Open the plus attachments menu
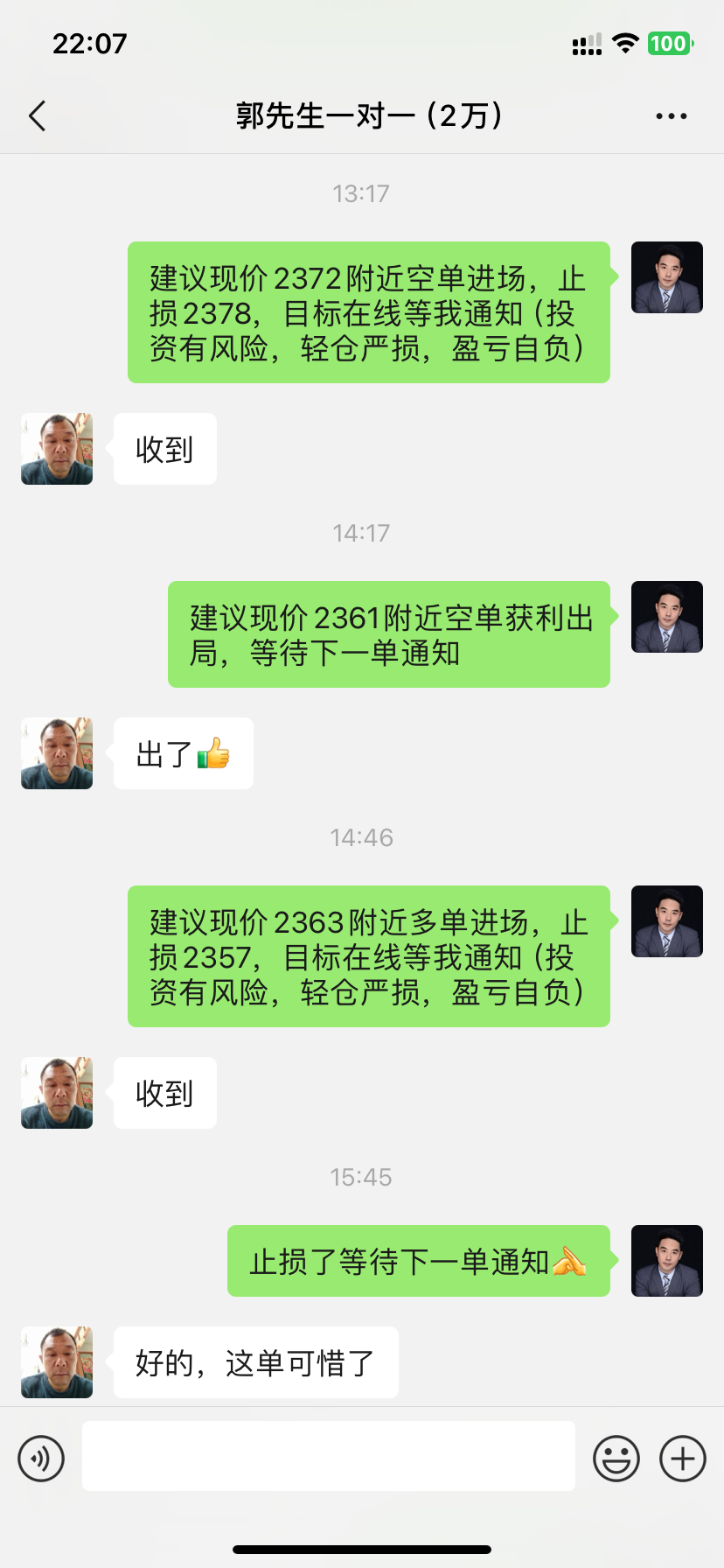This screenshot has width=724, height=1568. click(683, 1459)
